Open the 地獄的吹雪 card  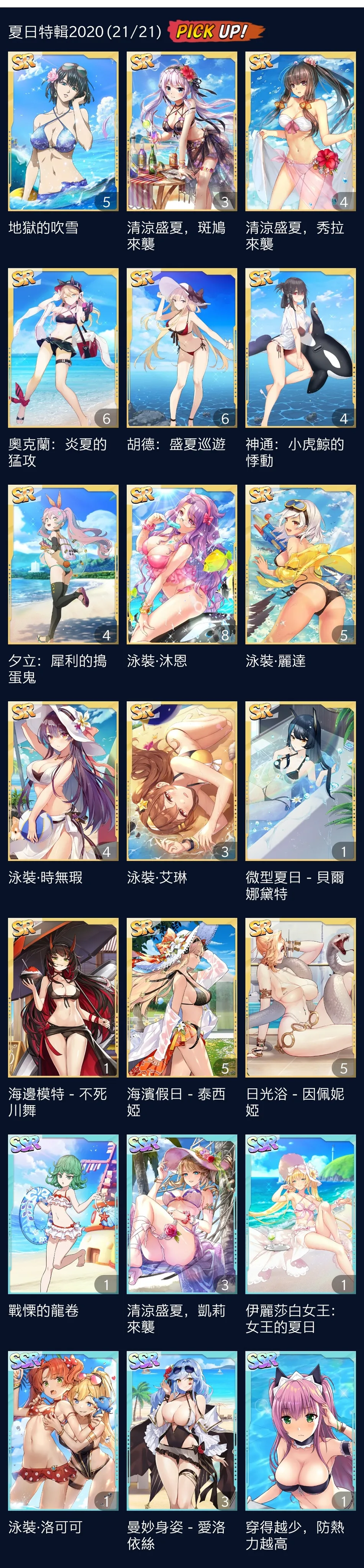[x=63, y=131]
